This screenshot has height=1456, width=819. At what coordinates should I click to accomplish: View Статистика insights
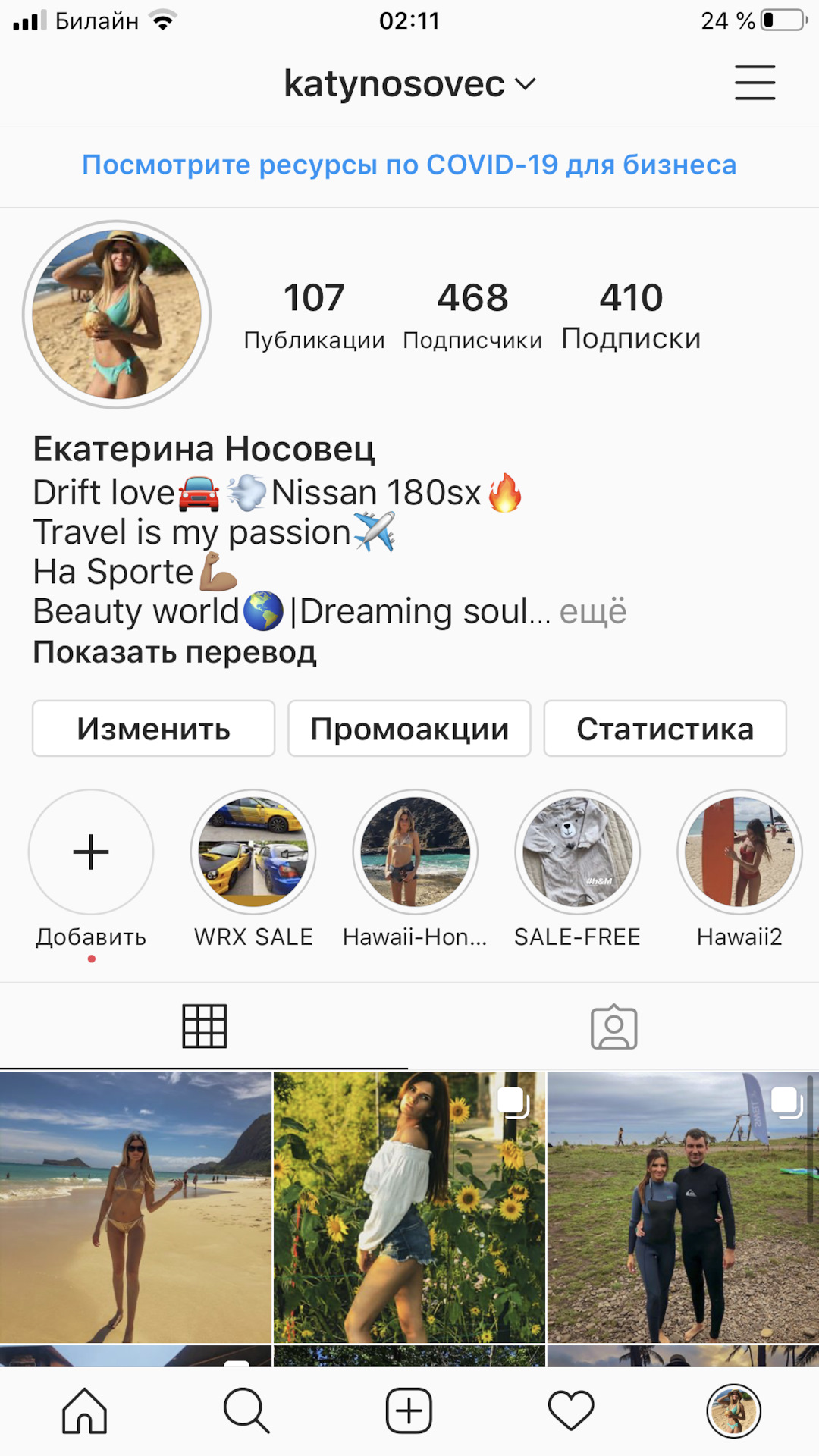[665, 729]
